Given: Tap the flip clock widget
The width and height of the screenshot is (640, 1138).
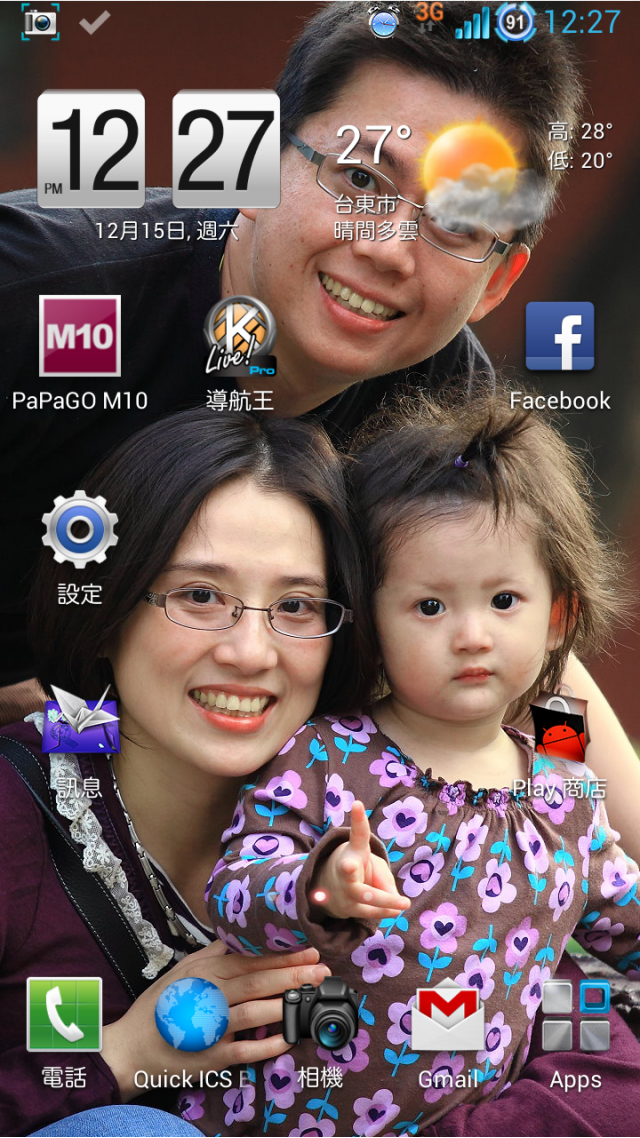Looking at the screenshot, I should click(x=158, y=150).
